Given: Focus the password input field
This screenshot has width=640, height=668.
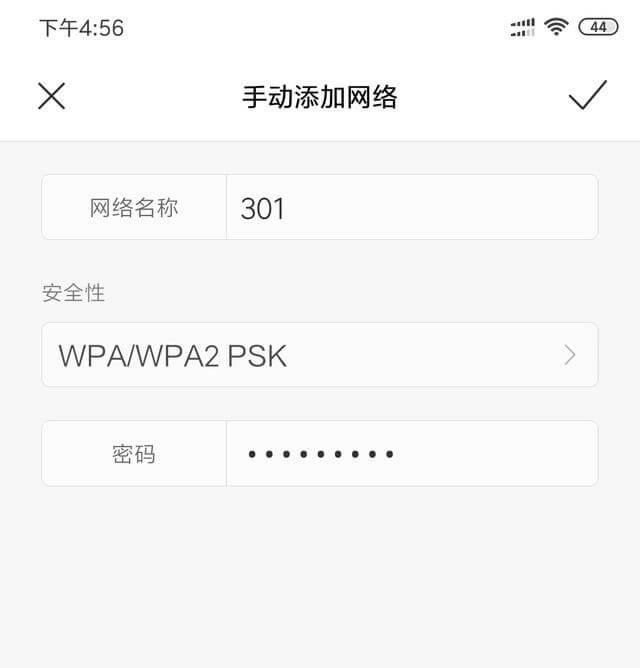Looking at the screenshot, I should pos(411,454).
